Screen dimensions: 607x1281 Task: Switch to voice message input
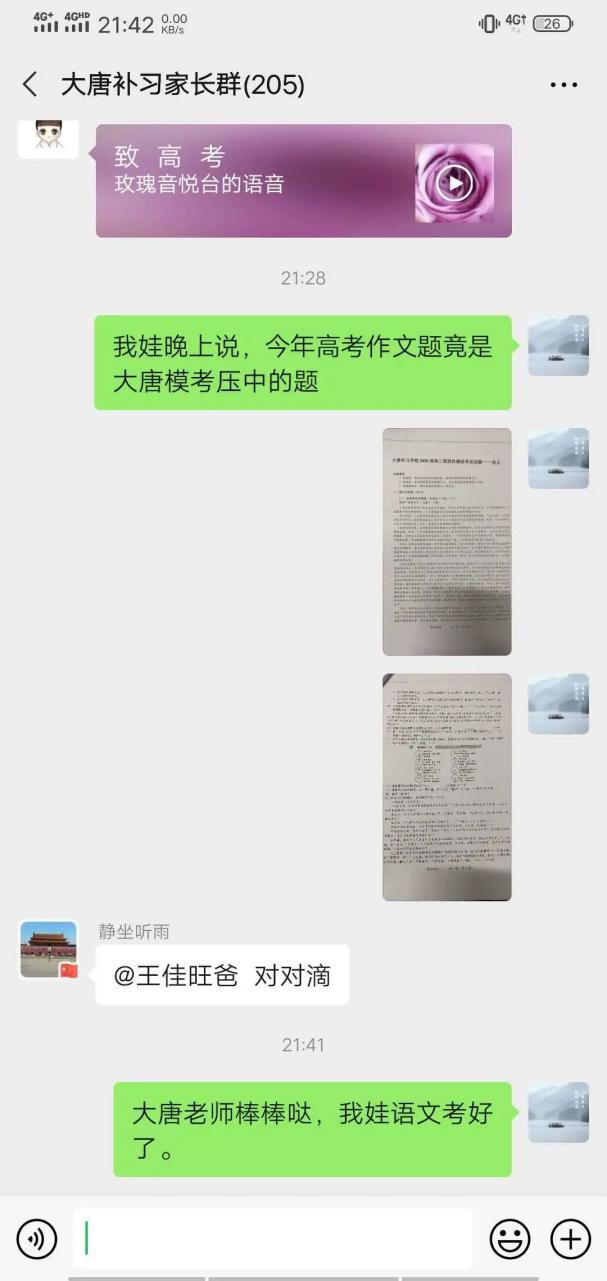(37, 1240)
